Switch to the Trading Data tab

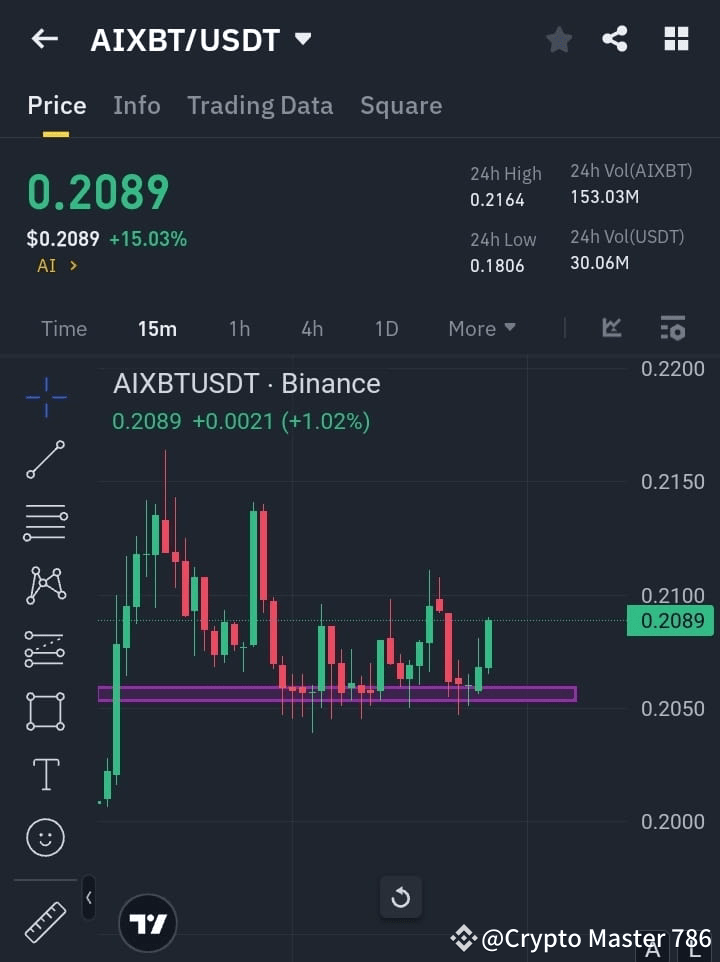click(x=260, y=105)
